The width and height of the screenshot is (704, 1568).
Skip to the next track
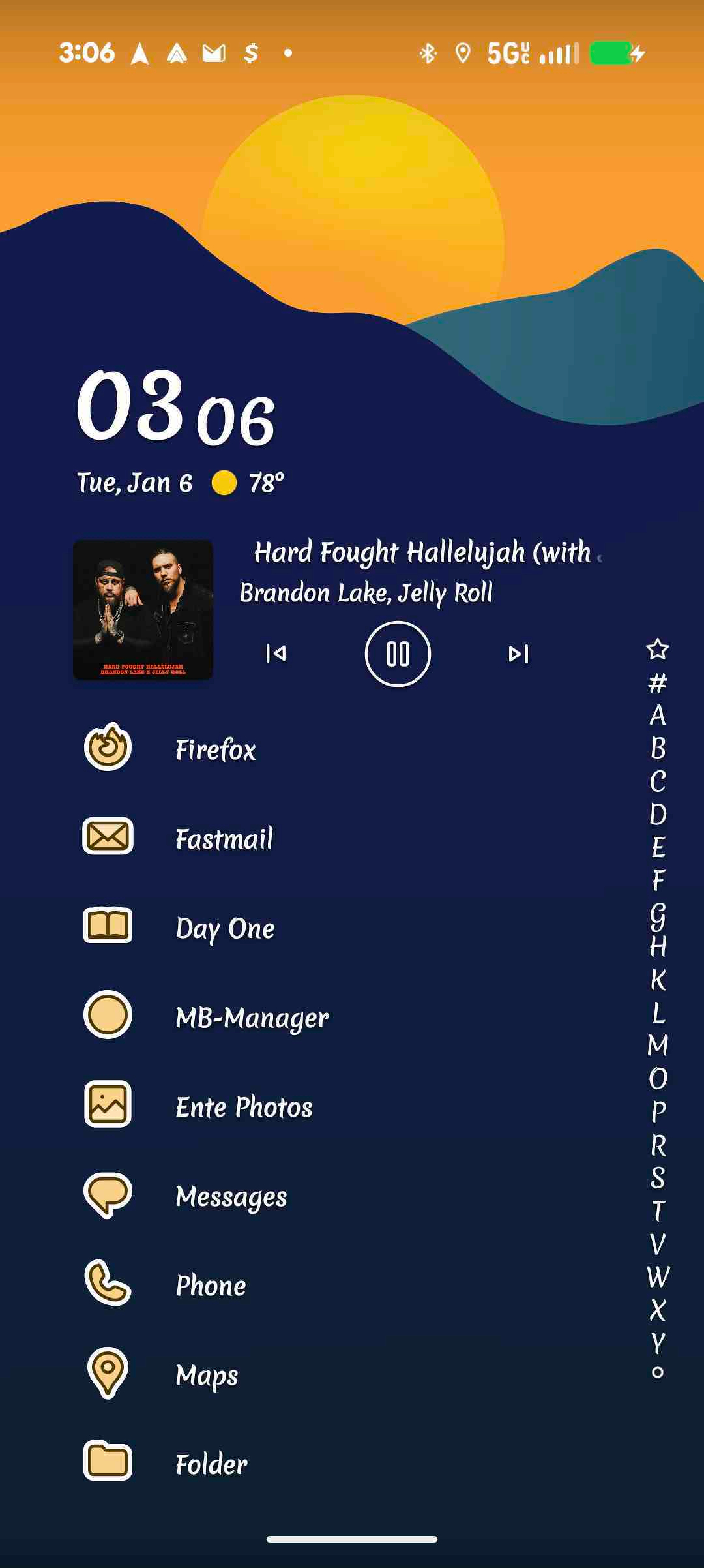coord(518,654)
